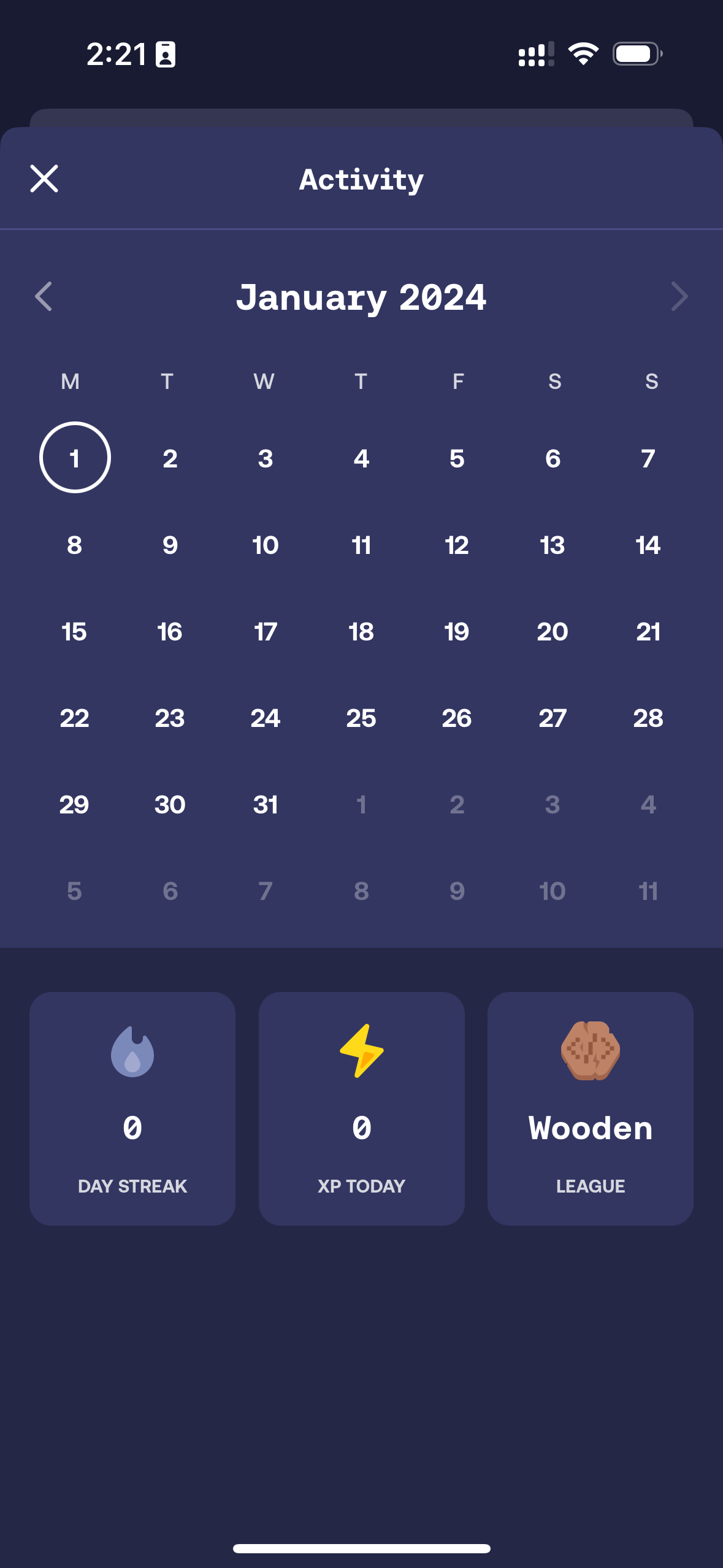723x1568 pixels.
Task: Click the Wooden league trophy icon
Action: 589,1049
